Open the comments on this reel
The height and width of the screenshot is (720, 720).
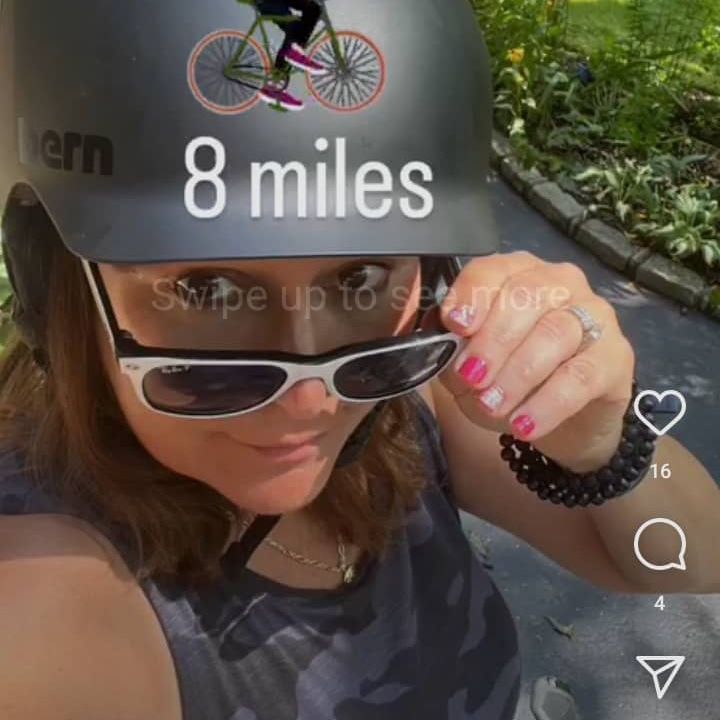660,545
